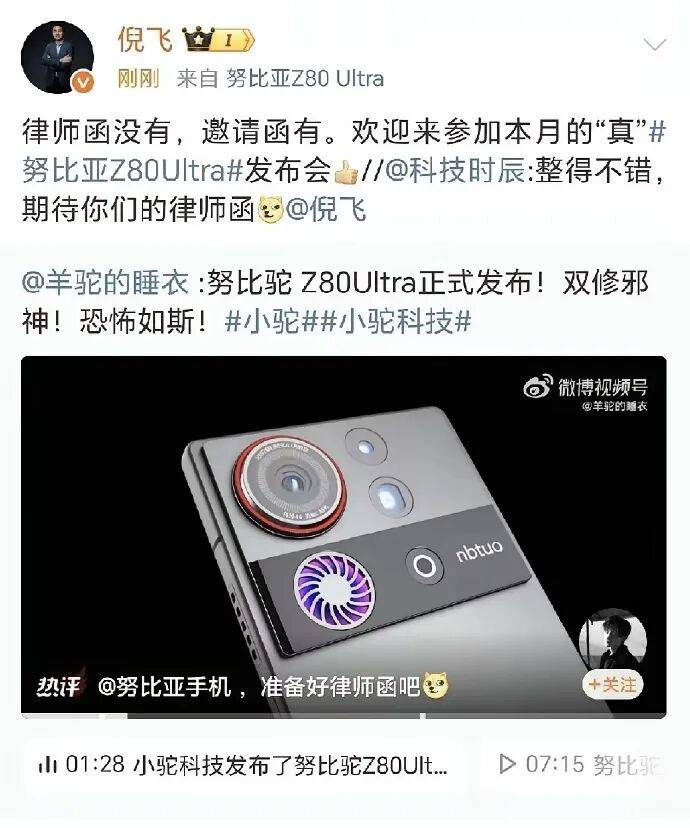Image resolution: width=690 pixels, height=828 pixels.
Task: Follow the video author with +关注
Action: coord(612,684)
